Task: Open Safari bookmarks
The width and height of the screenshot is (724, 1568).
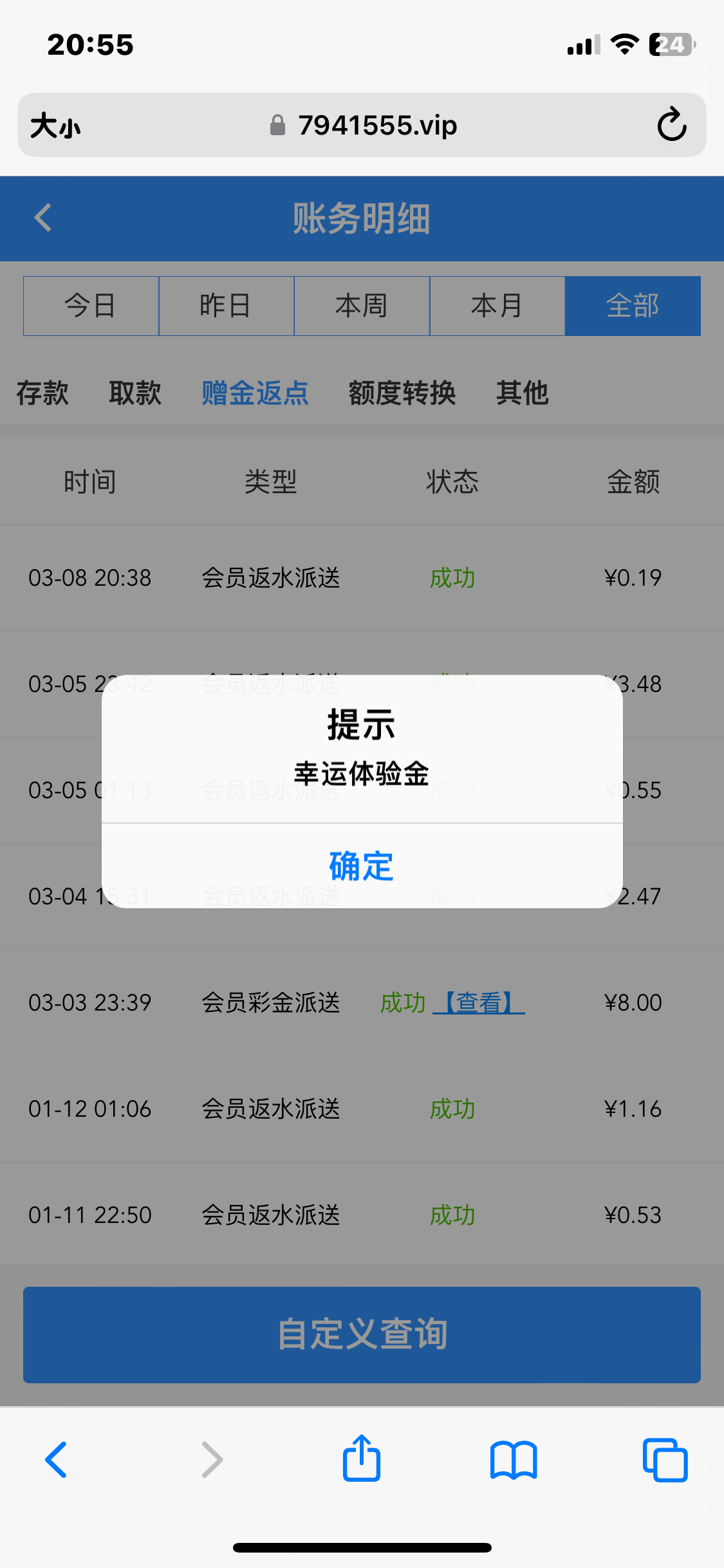Action: (513, 1460)
